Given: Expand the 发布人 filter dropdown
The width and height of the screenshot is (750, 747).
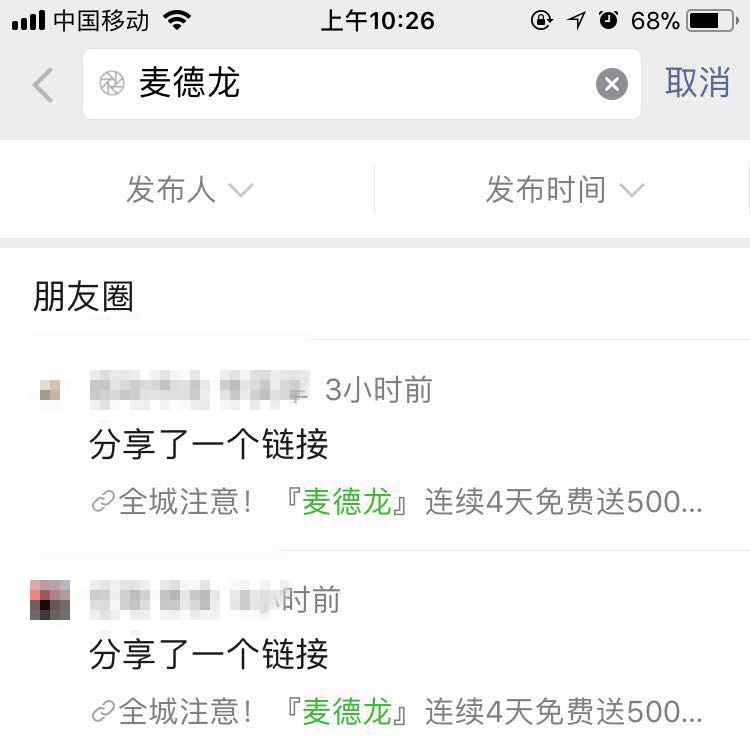Looking at the screenshot, I should pos(189,189).
